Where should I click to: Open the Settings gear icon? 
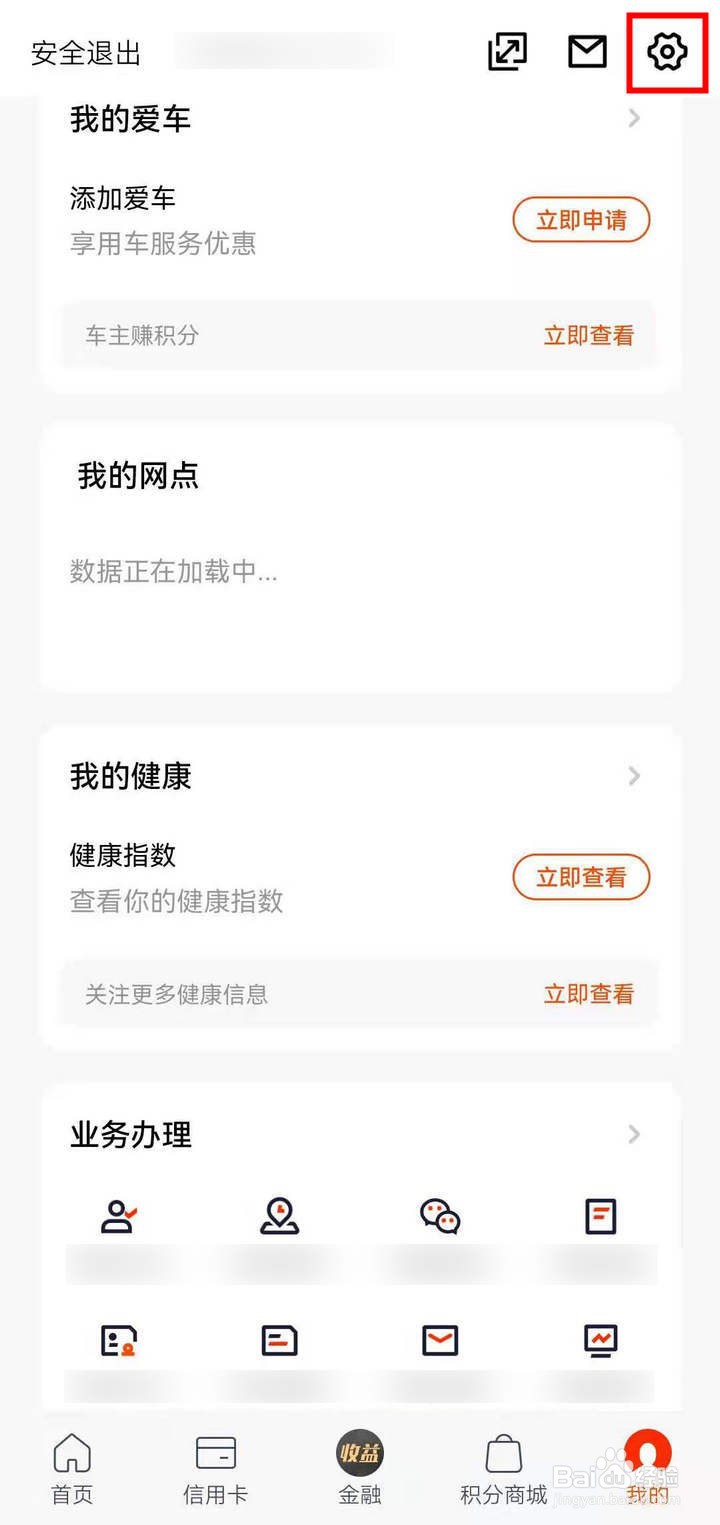666,52
